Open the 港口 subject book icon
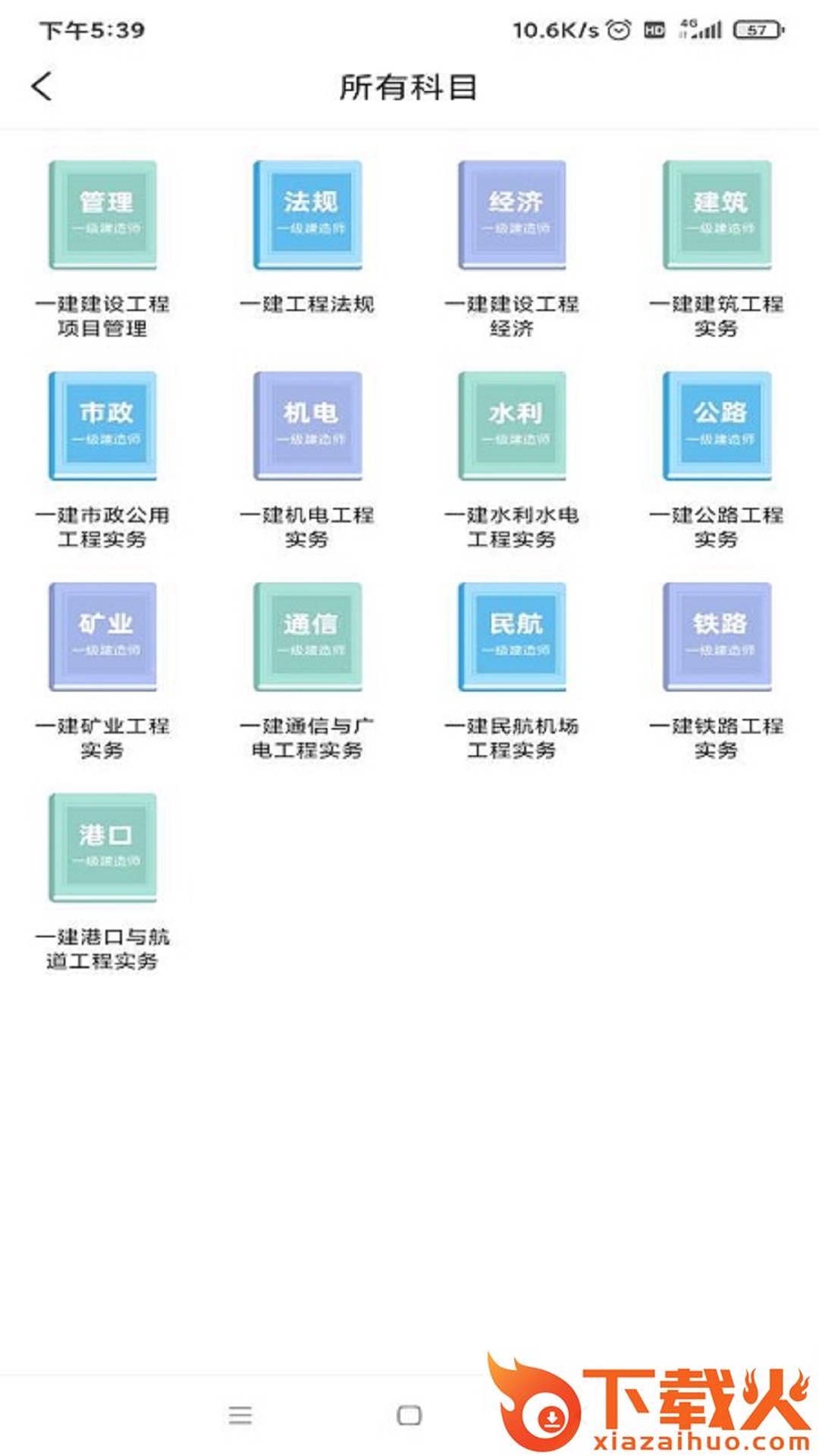819x1456 pixels. [x=105, y=849]
